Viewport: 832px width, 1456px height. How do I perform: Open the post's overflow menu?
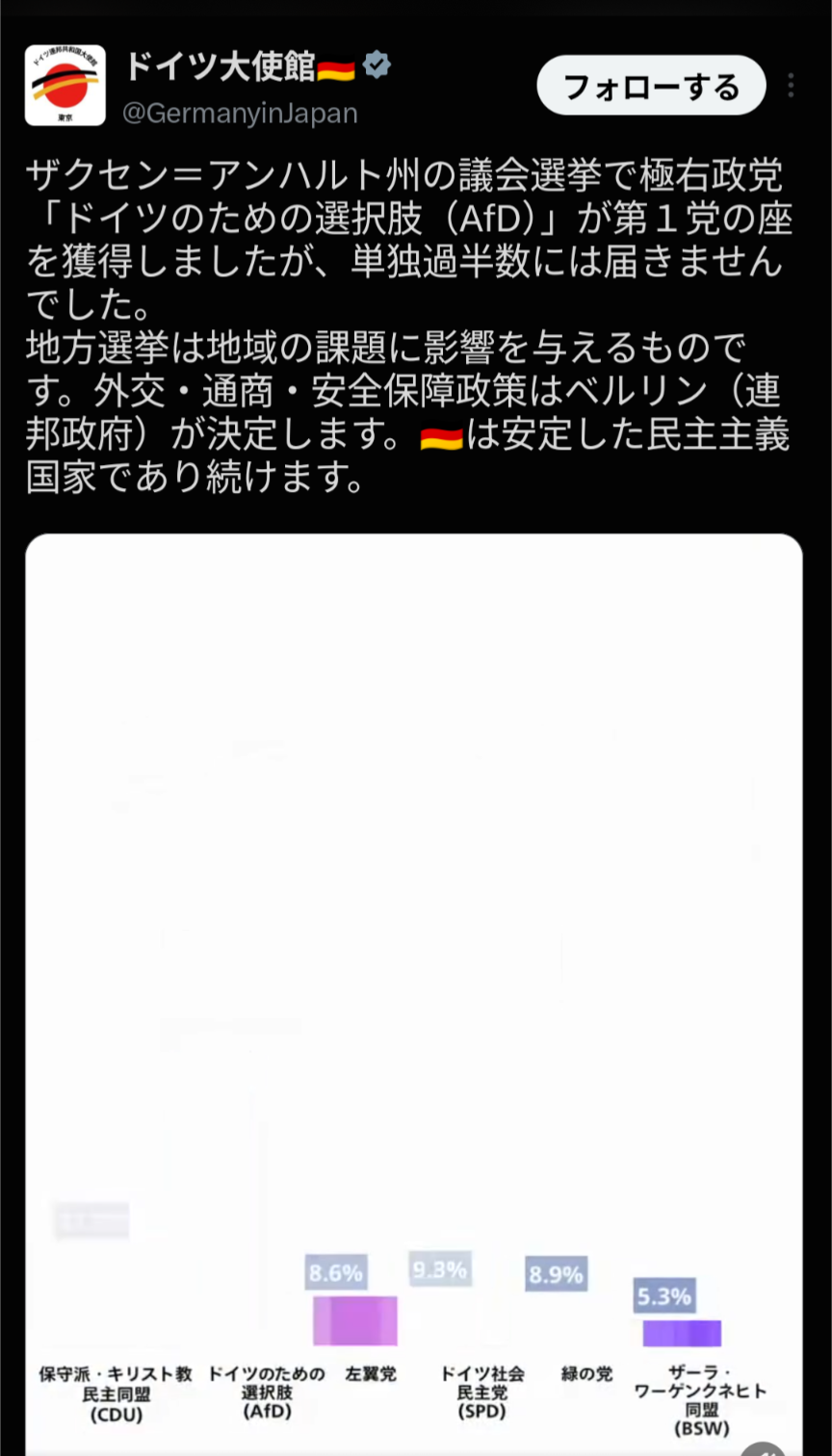[x=791, y=86]
